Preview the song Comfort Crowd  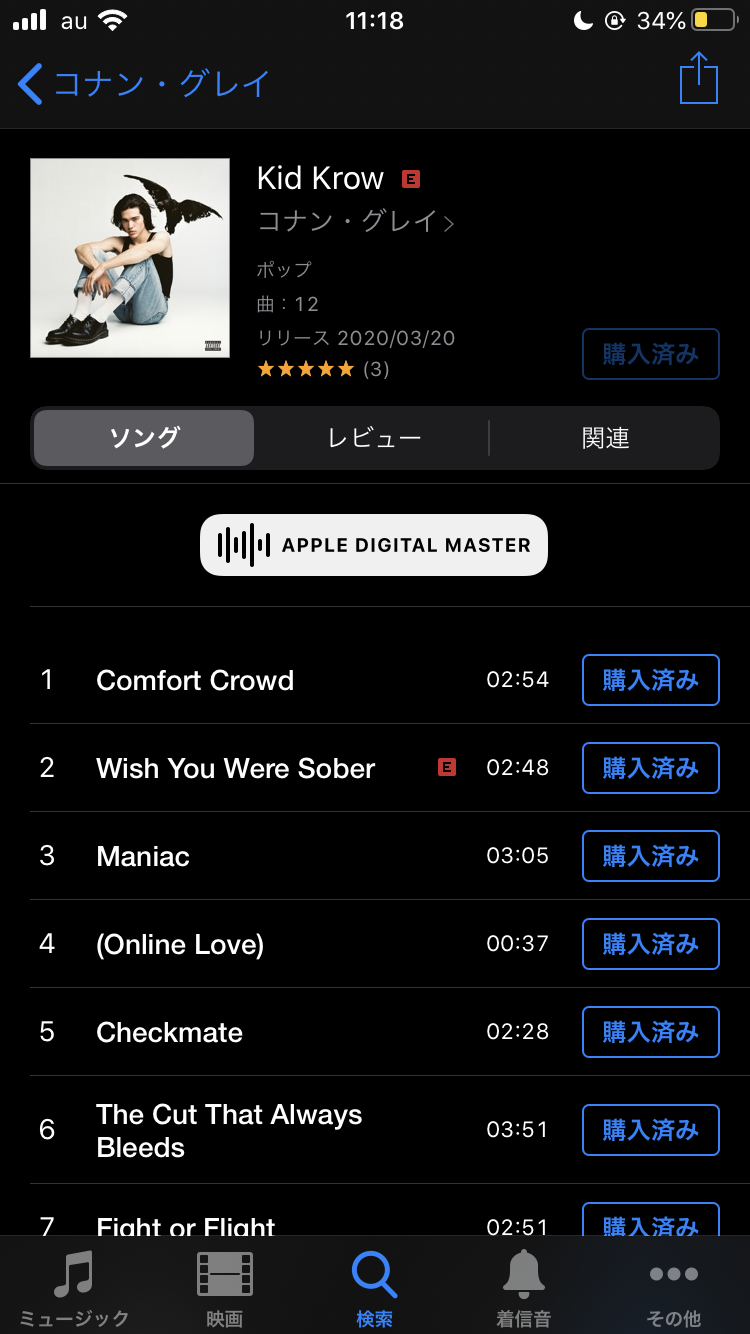click(195, 680)
